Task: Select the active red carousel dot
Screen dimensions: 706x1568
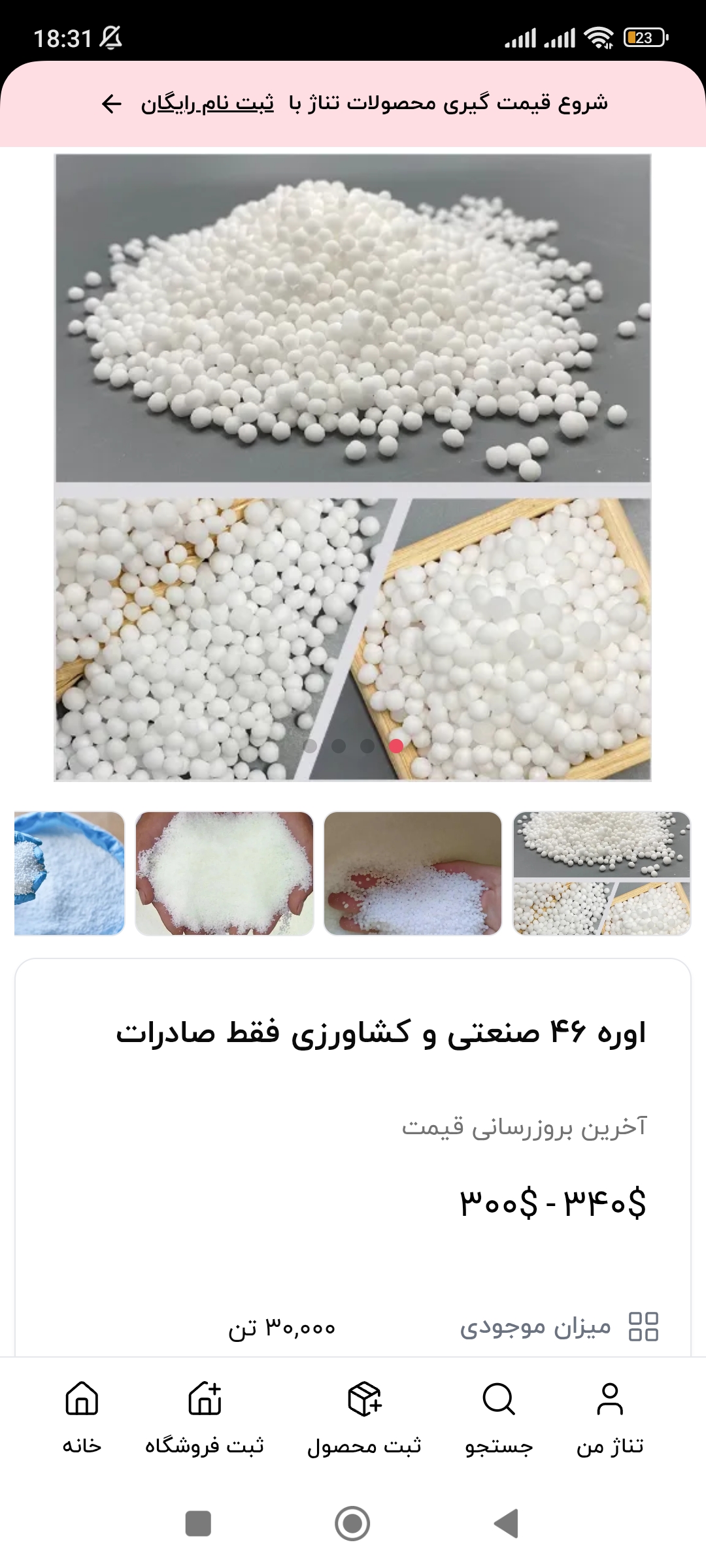Action: pyautogui.click(x=395, y=745)
